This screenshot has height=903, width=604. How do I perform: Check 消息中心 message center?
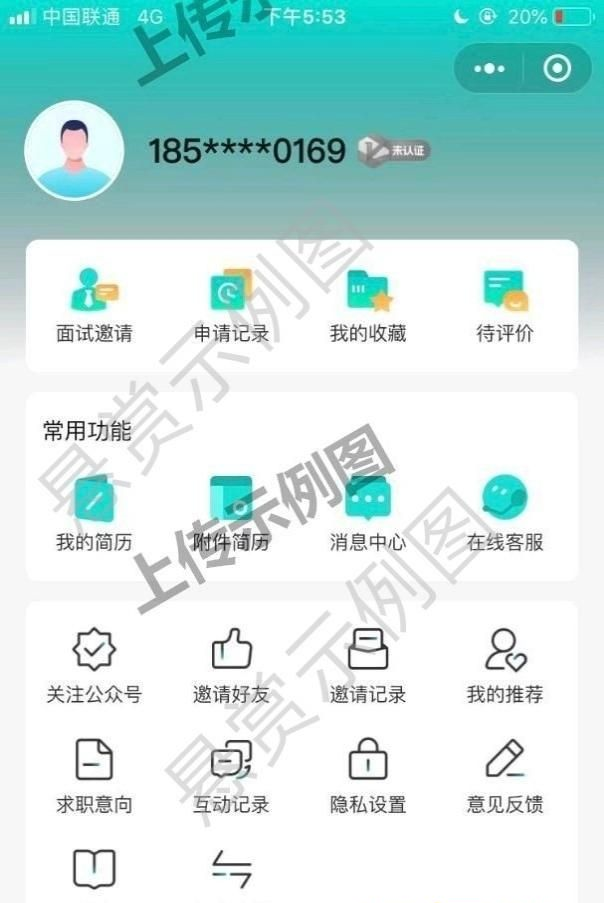coord(368,514)
